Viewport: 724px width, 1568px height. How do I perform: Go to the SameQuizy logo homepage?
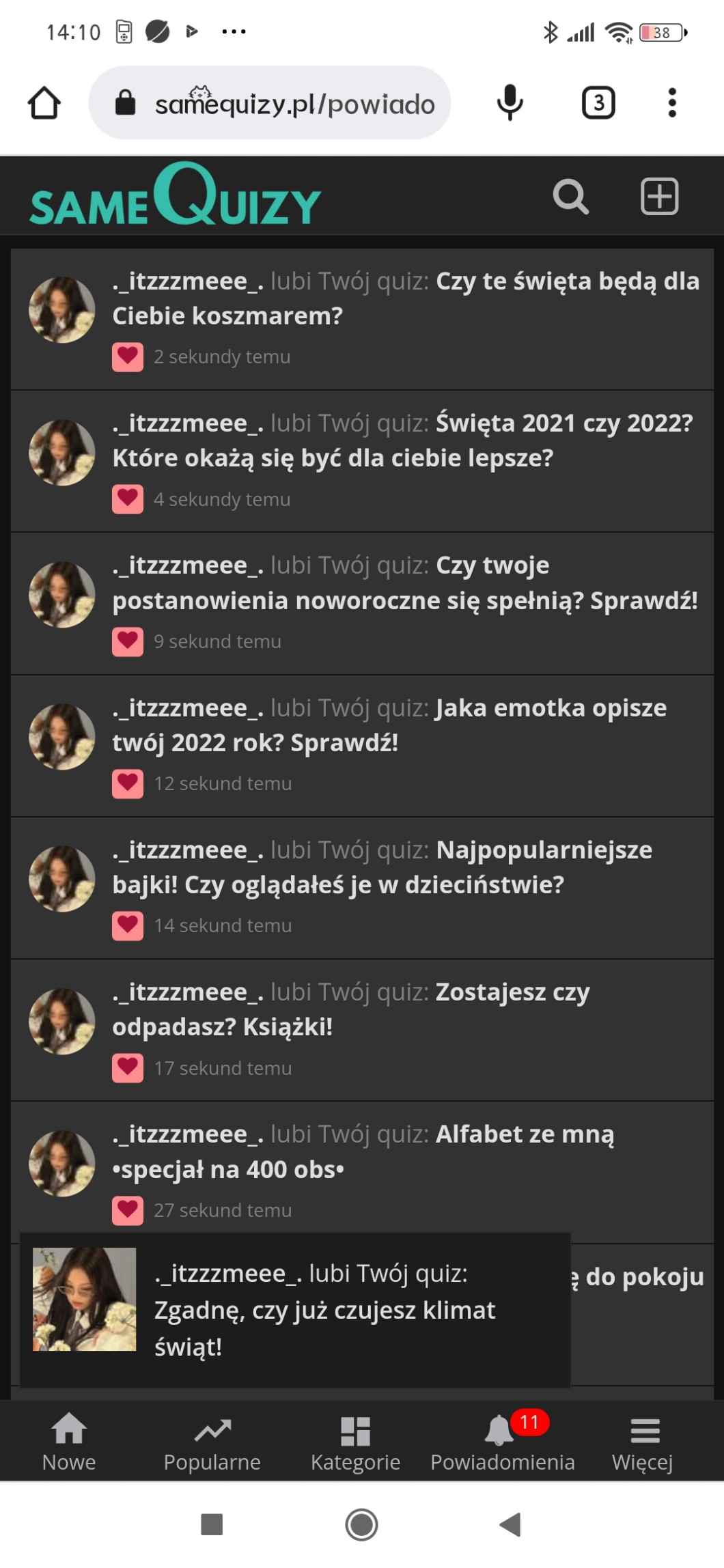click(x=175, y=197)
